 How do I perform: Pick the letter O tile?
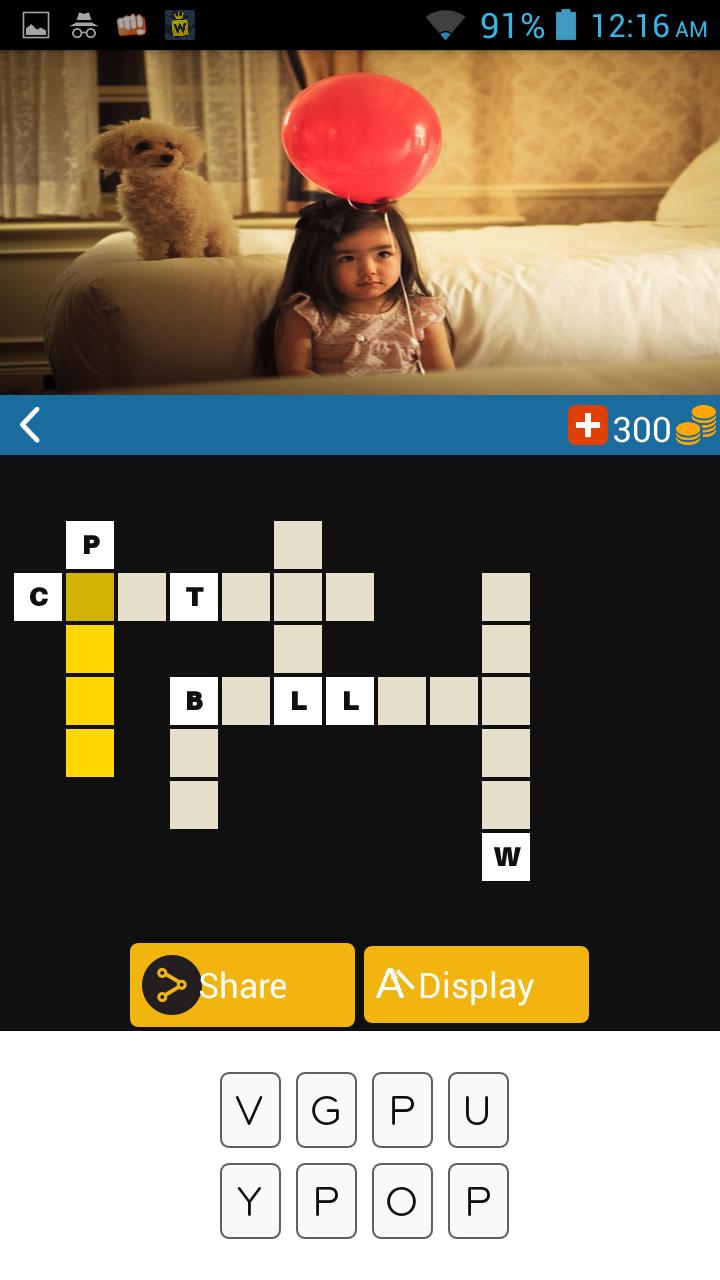point(402,1201)
